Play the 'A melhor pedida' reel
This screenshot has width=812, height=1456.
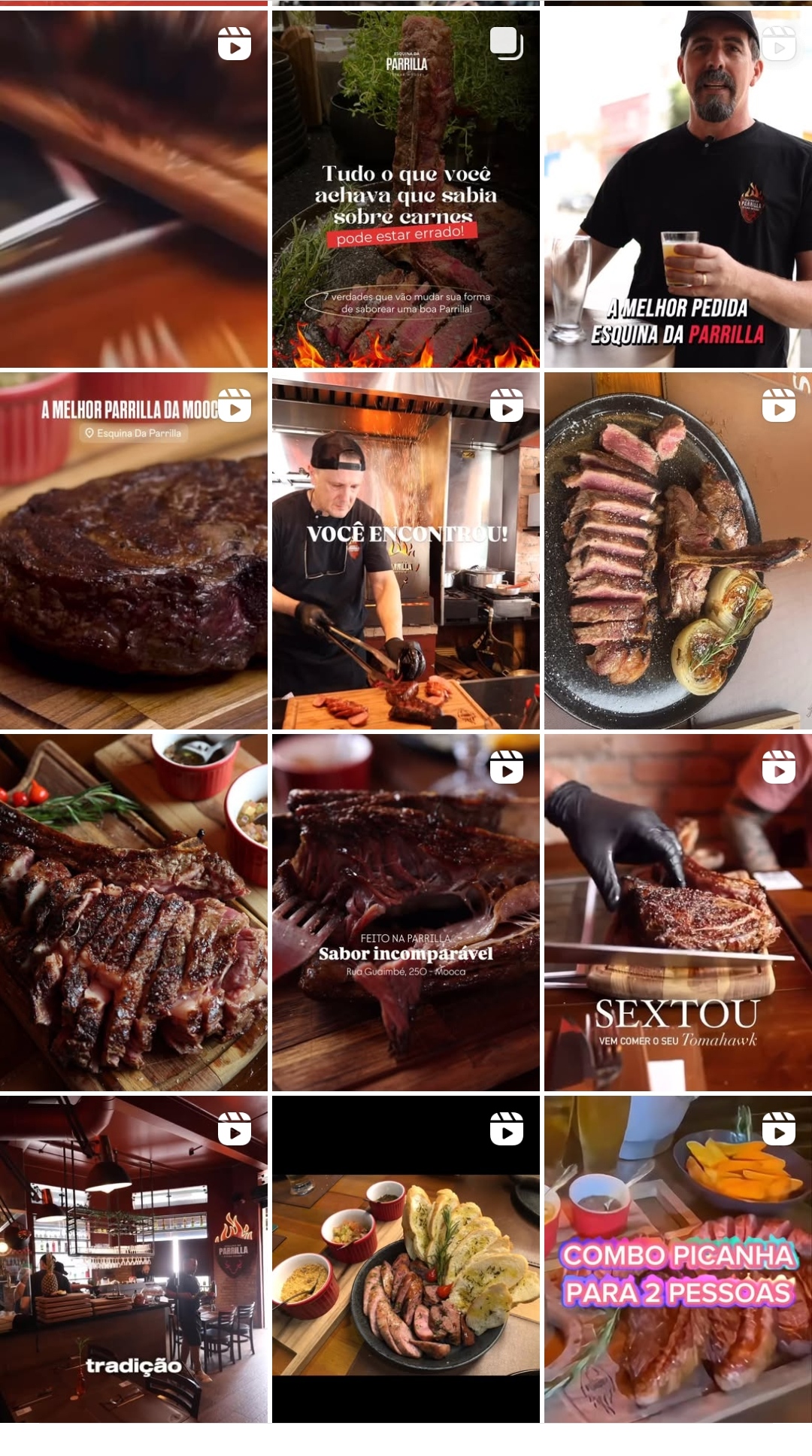point(677,188)
